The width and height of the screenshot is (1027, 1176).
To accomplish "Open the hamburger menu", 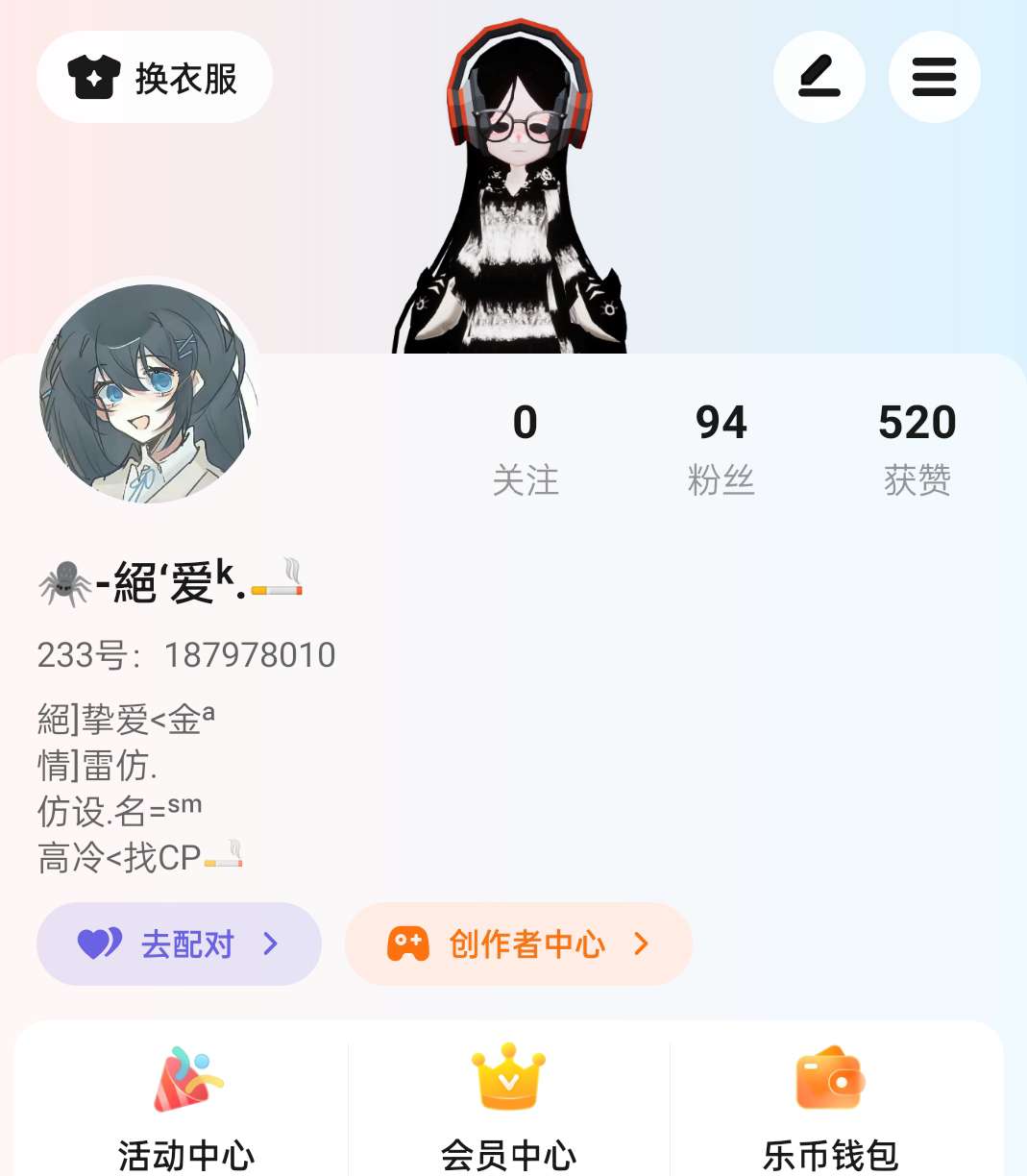I will point(935,77).
